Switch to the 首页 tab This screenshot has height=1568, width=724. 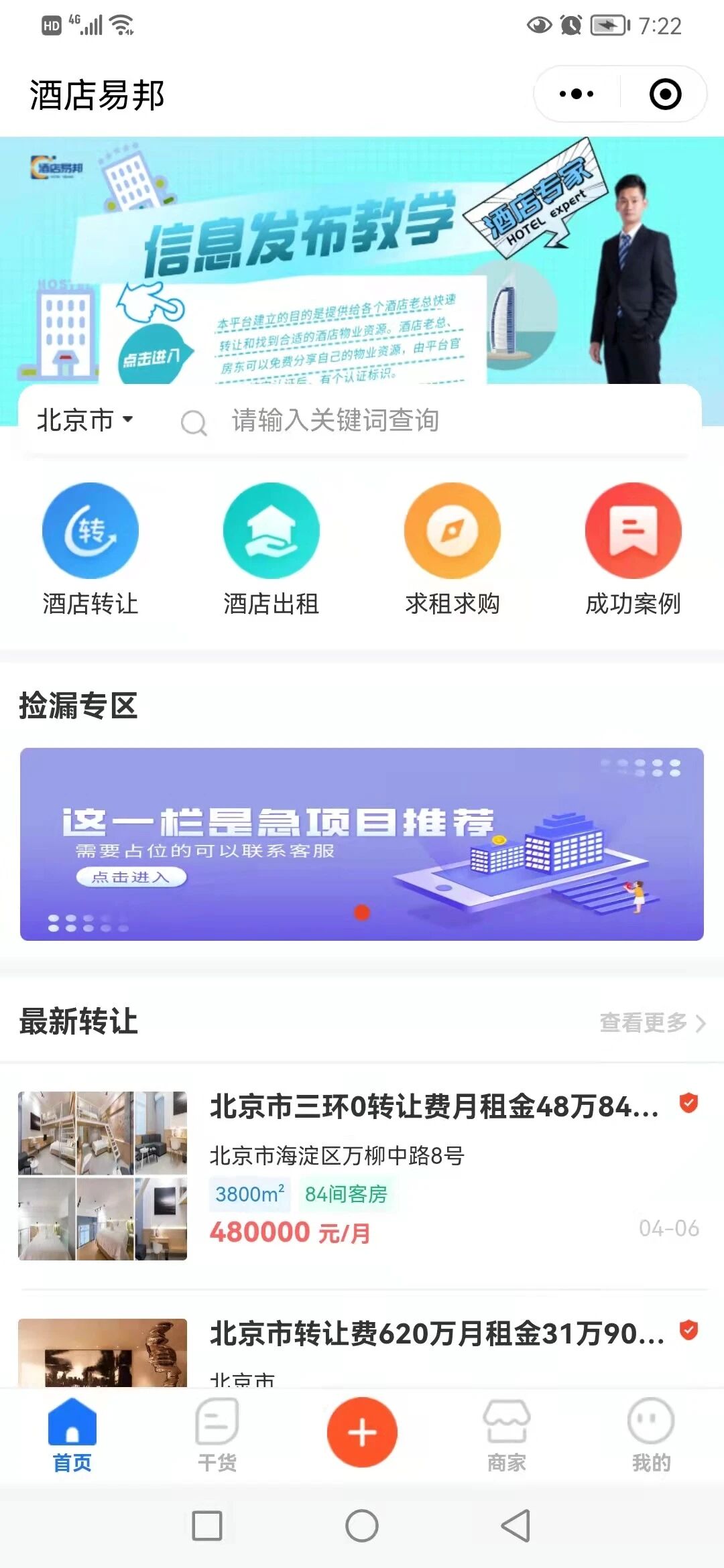click(72, 1435)
